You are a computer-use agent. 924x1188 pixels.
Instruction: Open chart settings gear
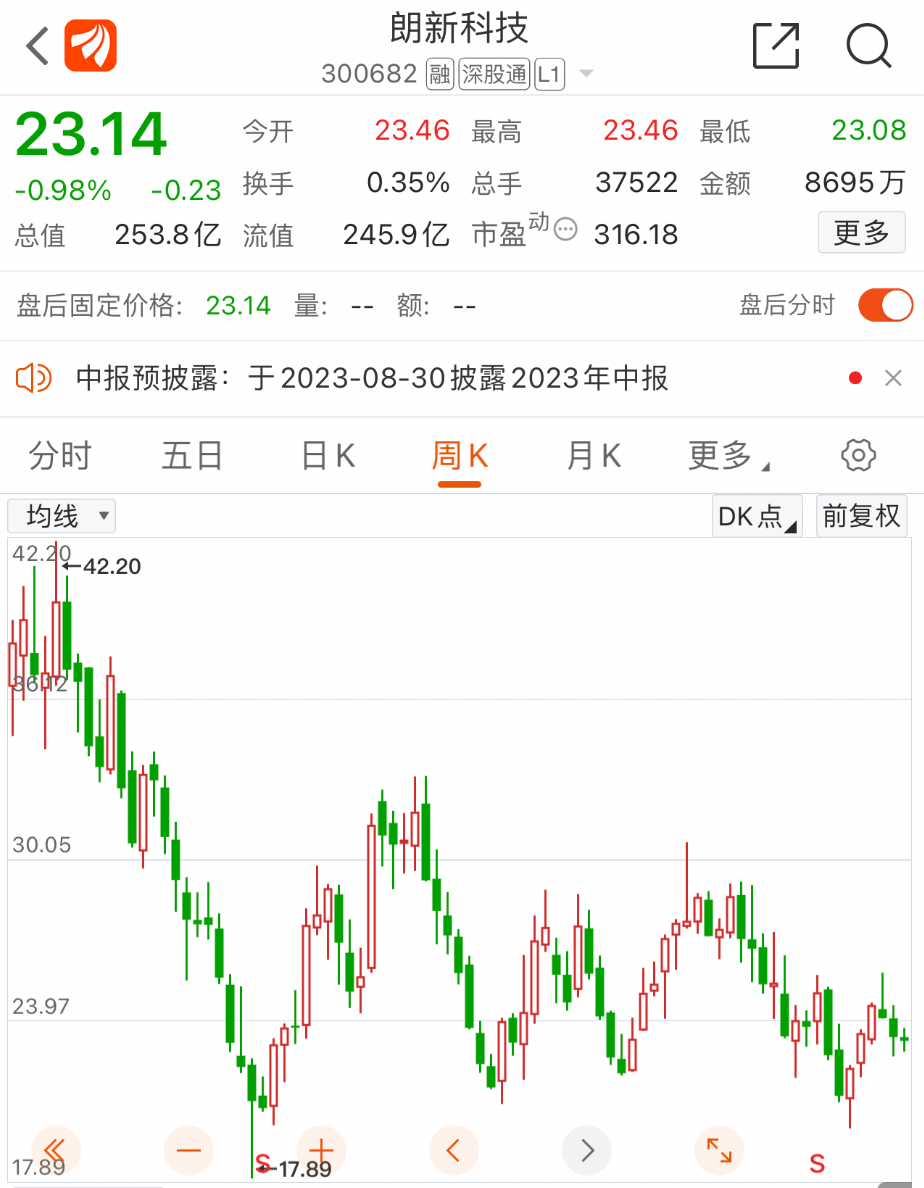858,456
